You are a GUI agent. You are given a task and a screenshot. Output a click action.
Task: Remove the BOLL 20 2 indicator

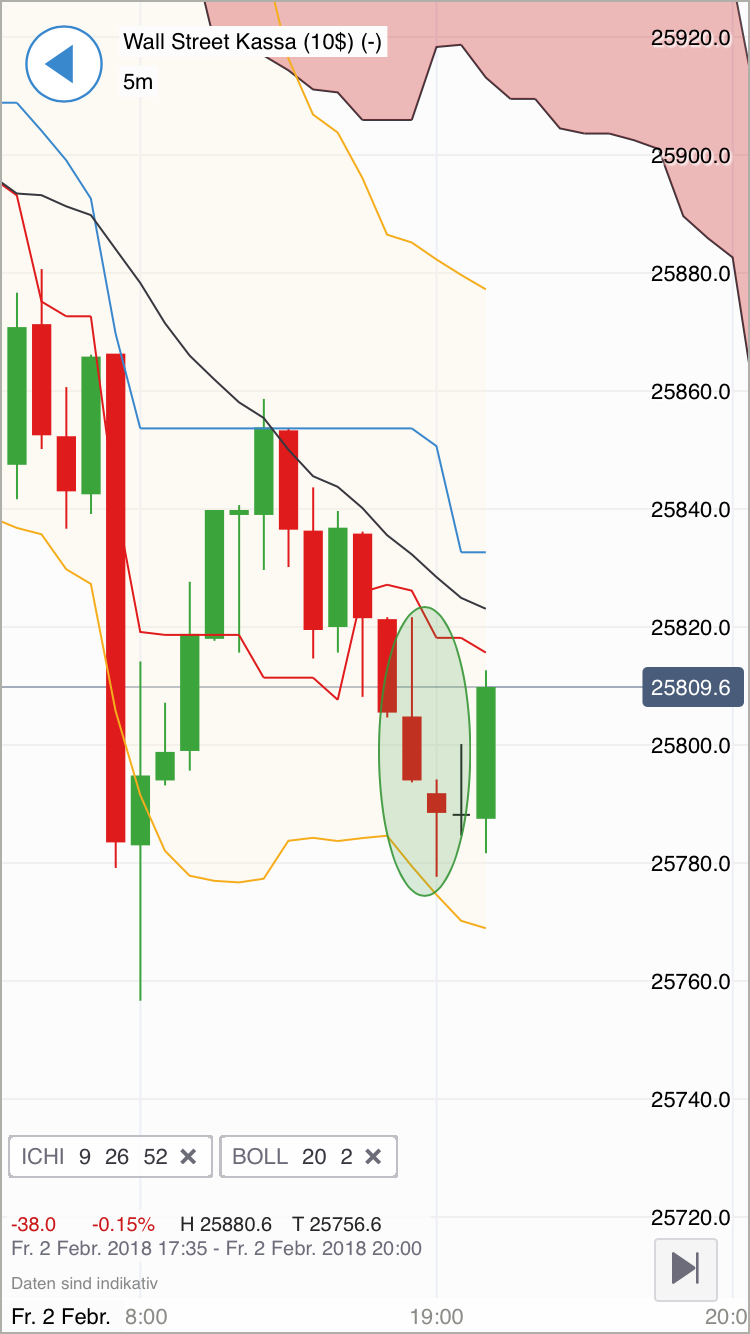[x=373, y=1157]
